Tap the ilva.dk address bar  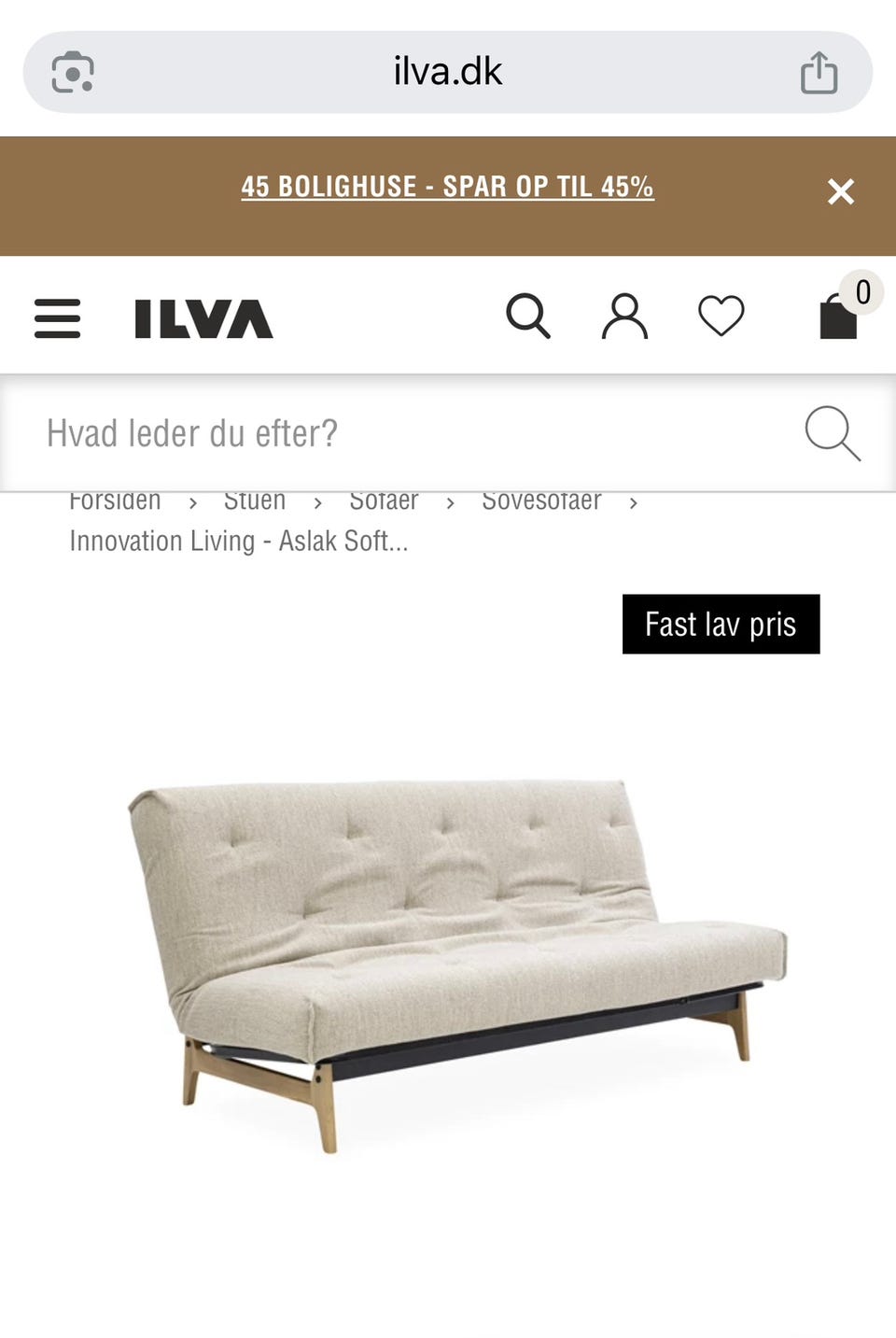[x=447, y=70]
